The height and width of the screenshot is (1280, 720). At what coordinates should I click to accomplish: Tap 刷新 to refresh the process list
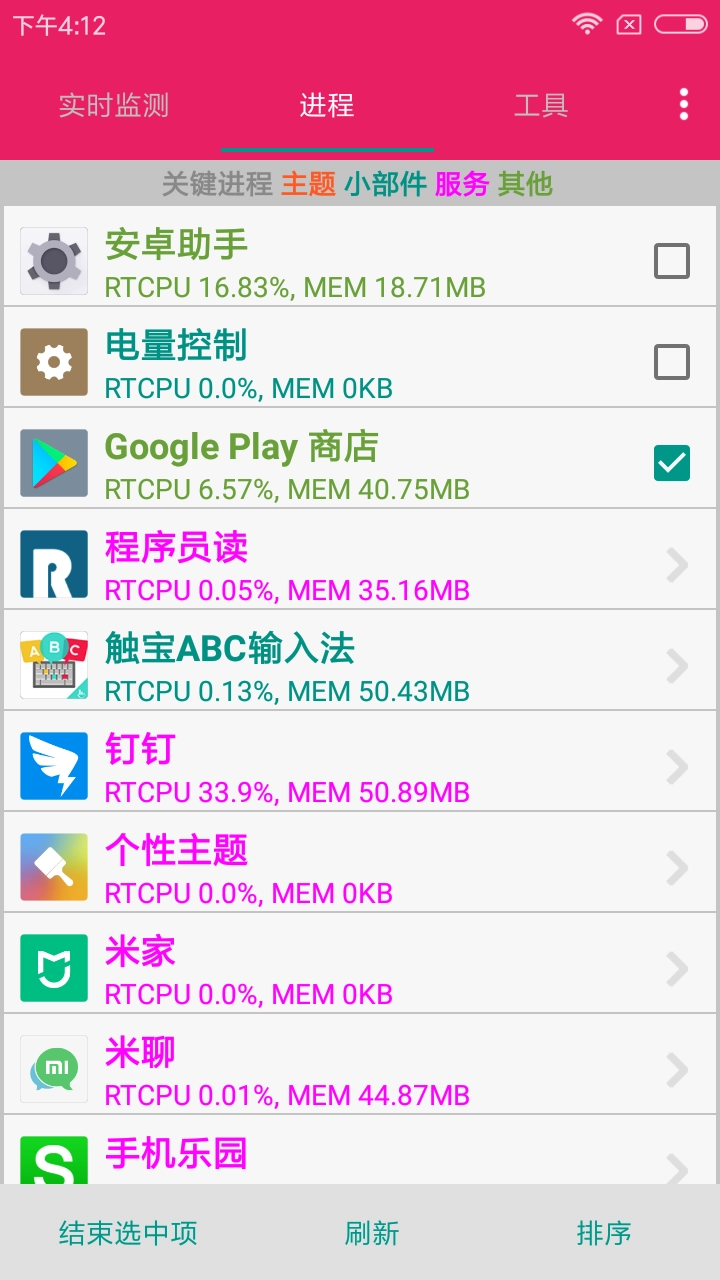tap(372, 1233)
